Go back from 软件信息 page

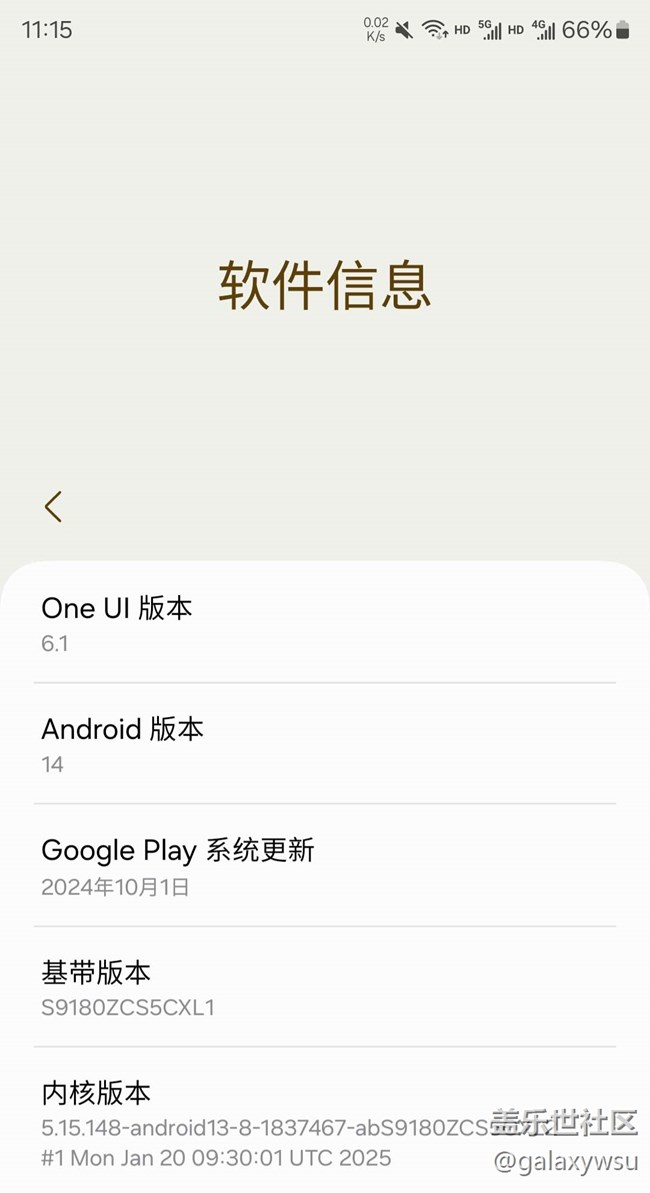53,506
